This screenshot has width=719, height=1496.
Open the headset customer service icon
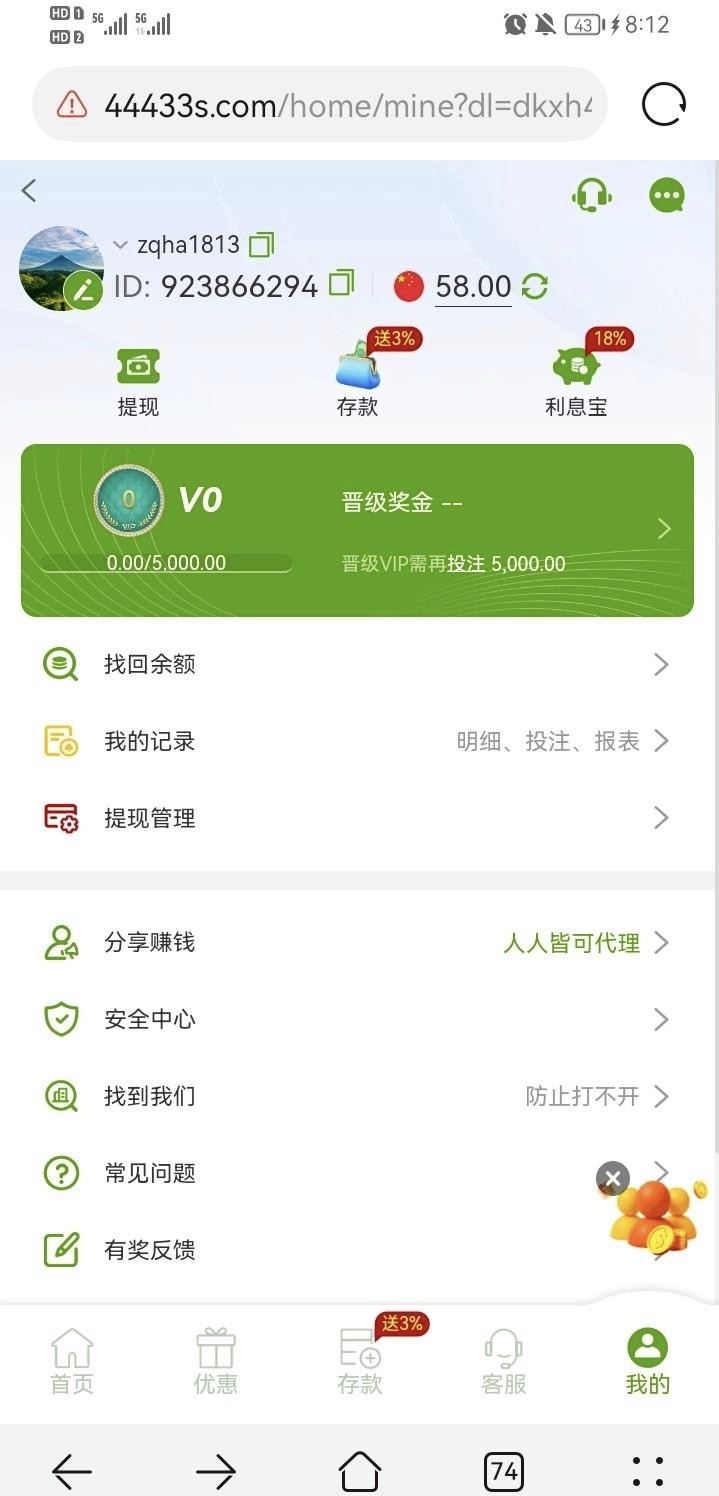[x=592, y=194]
